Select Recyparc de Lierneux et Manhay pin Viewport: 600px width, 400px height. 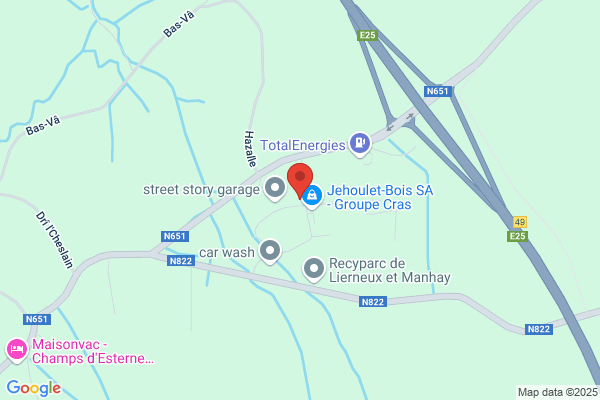click(314, 269)
